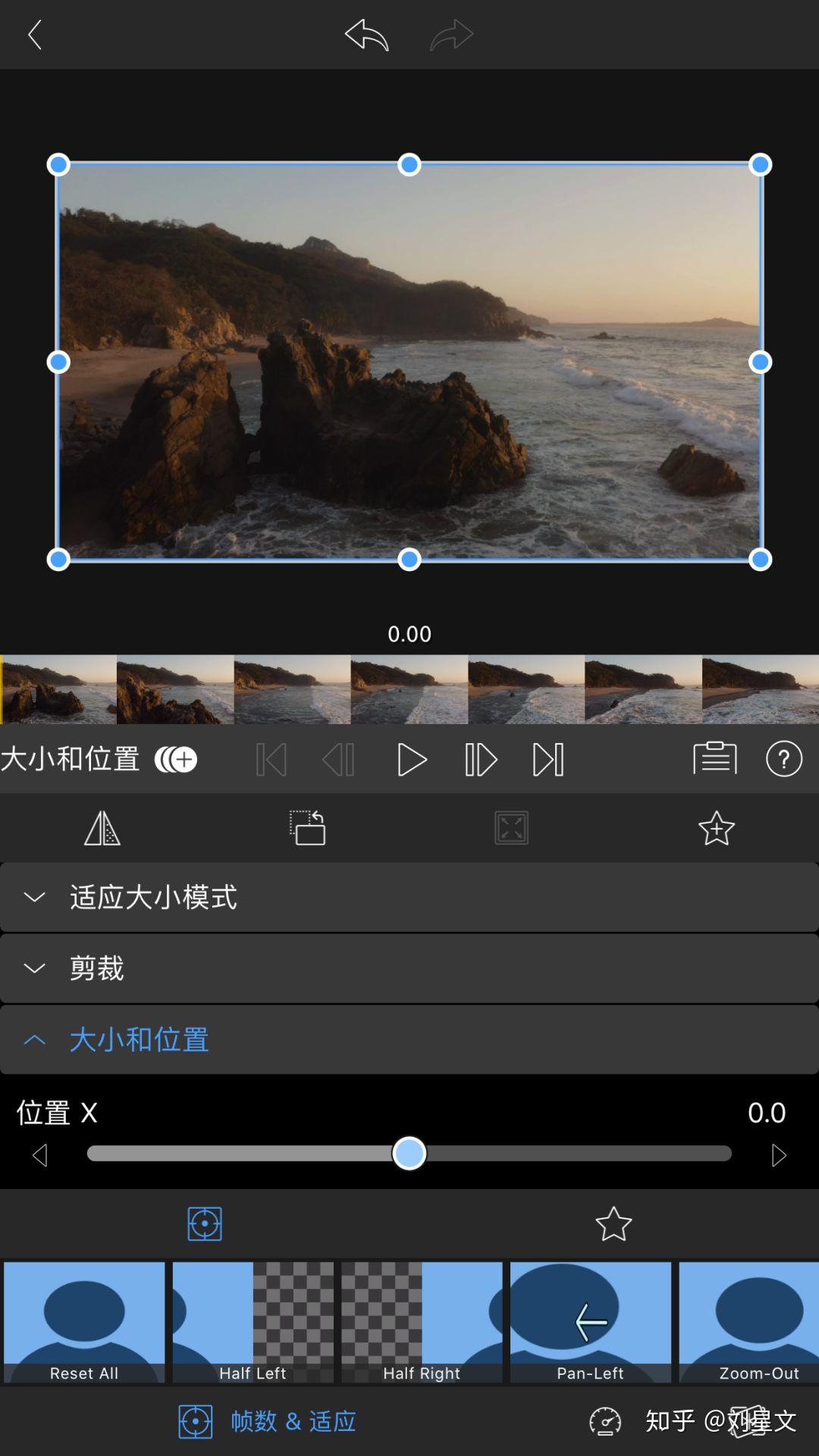The image size is (819, 1456).
Task: Open the clipboard presets icon
Action: (x=714, y=758)
